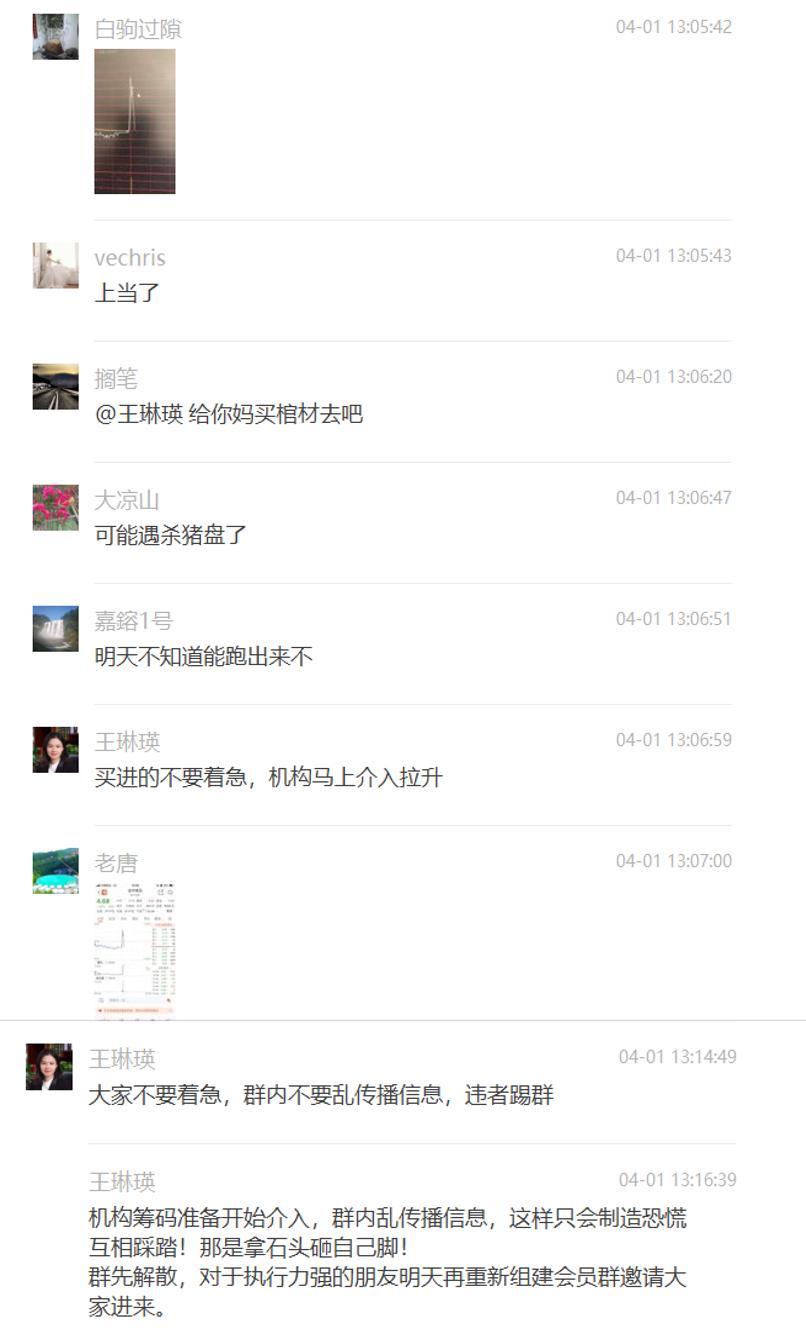Select the username 白驹过隙
Screen dimensions: 806x1340
tap(135, 27)
